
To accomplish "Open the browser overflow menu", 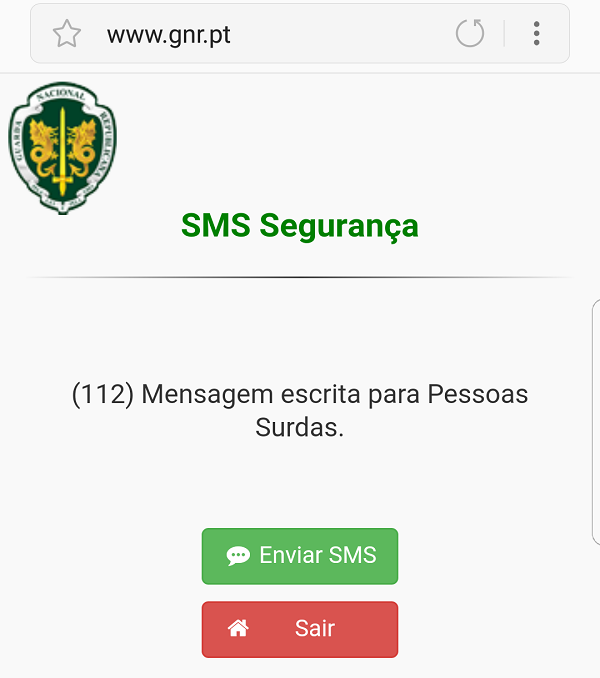I will [x=537, y=34].
